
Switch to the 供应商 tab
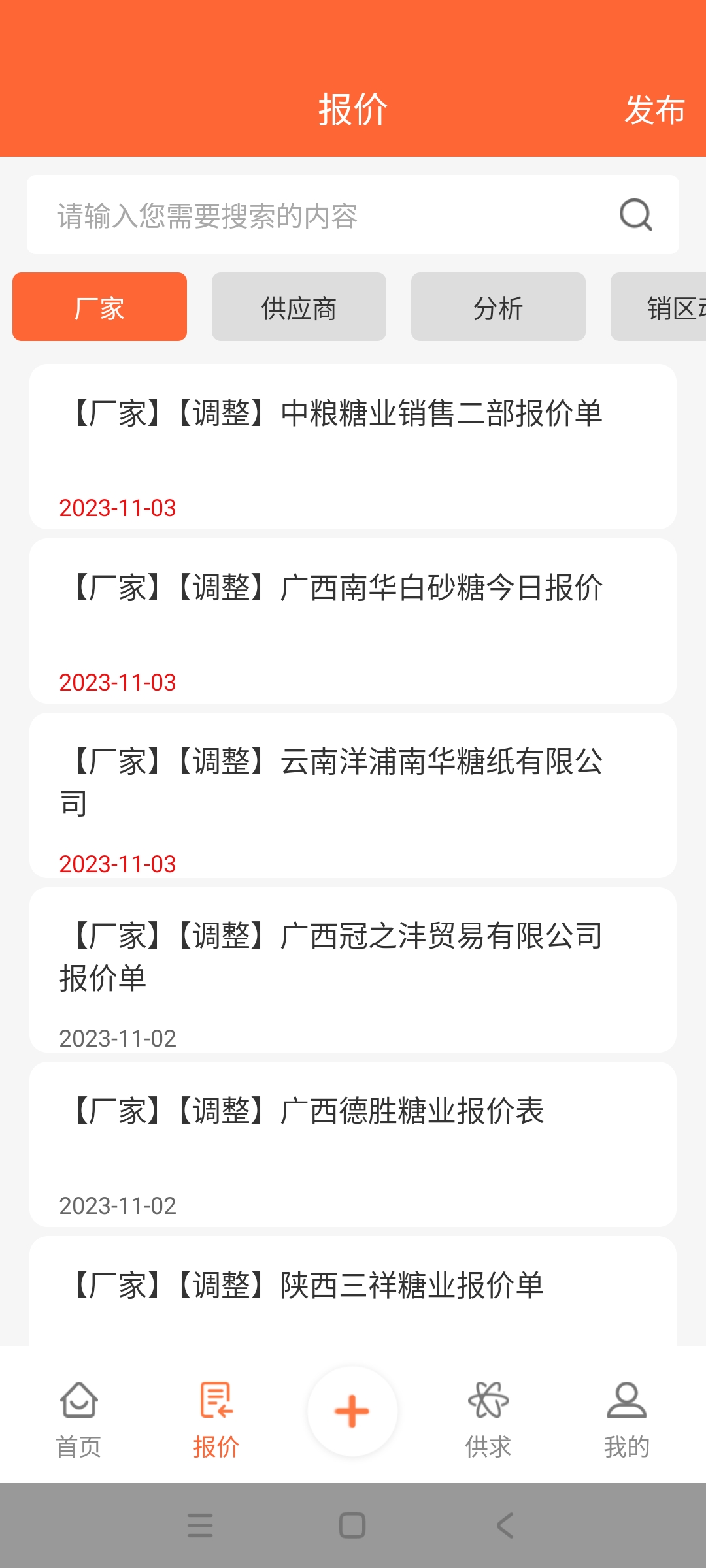coord(299,307)
